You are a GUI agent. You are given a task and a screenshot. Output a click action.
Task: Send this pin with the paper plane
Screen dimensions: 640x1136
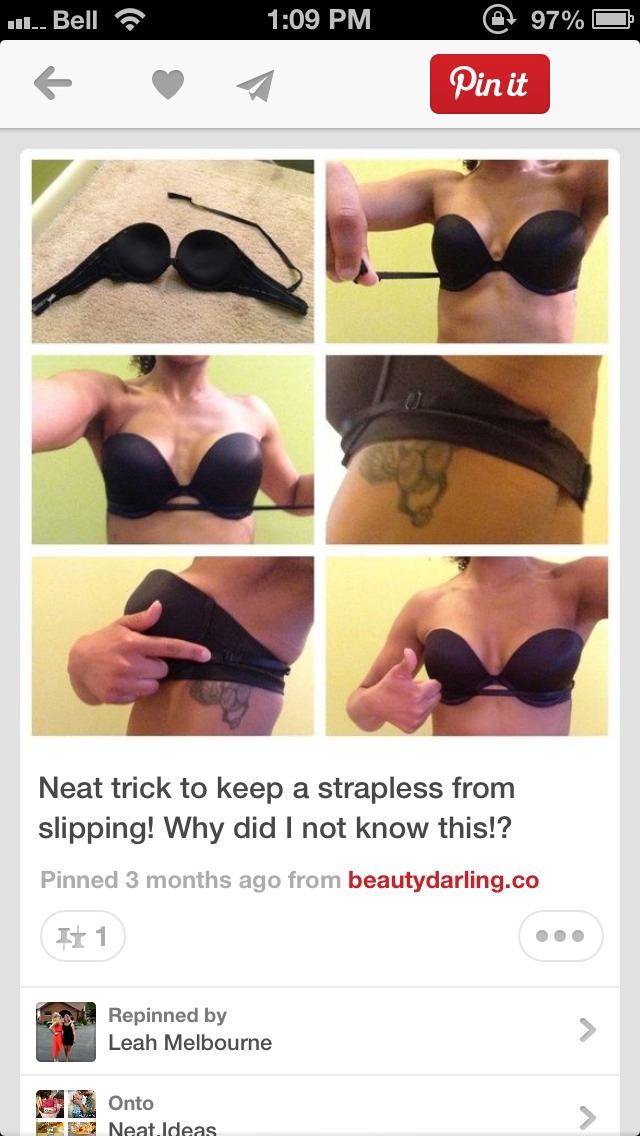point(255,85)
